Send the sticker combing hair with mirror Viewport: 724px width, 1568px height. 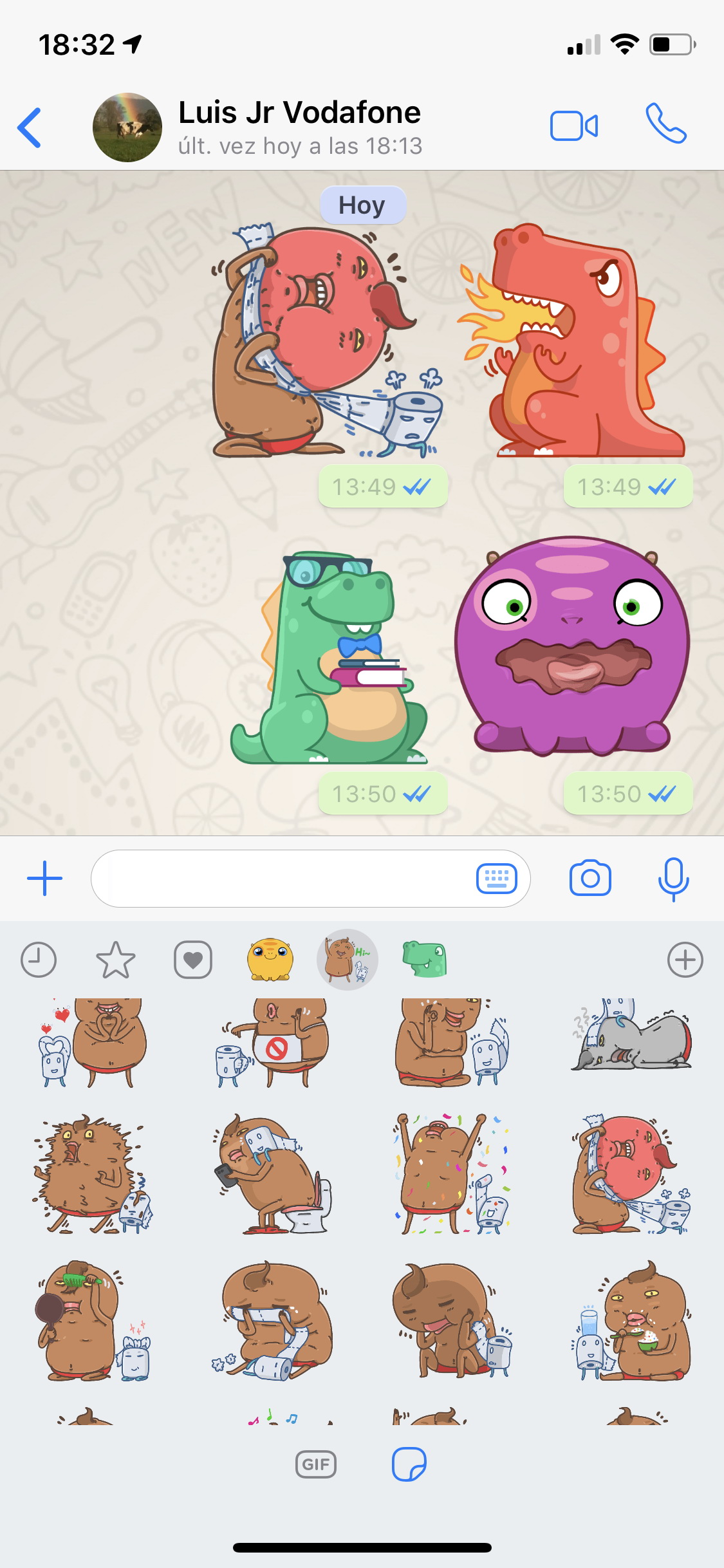[93, 1320]
